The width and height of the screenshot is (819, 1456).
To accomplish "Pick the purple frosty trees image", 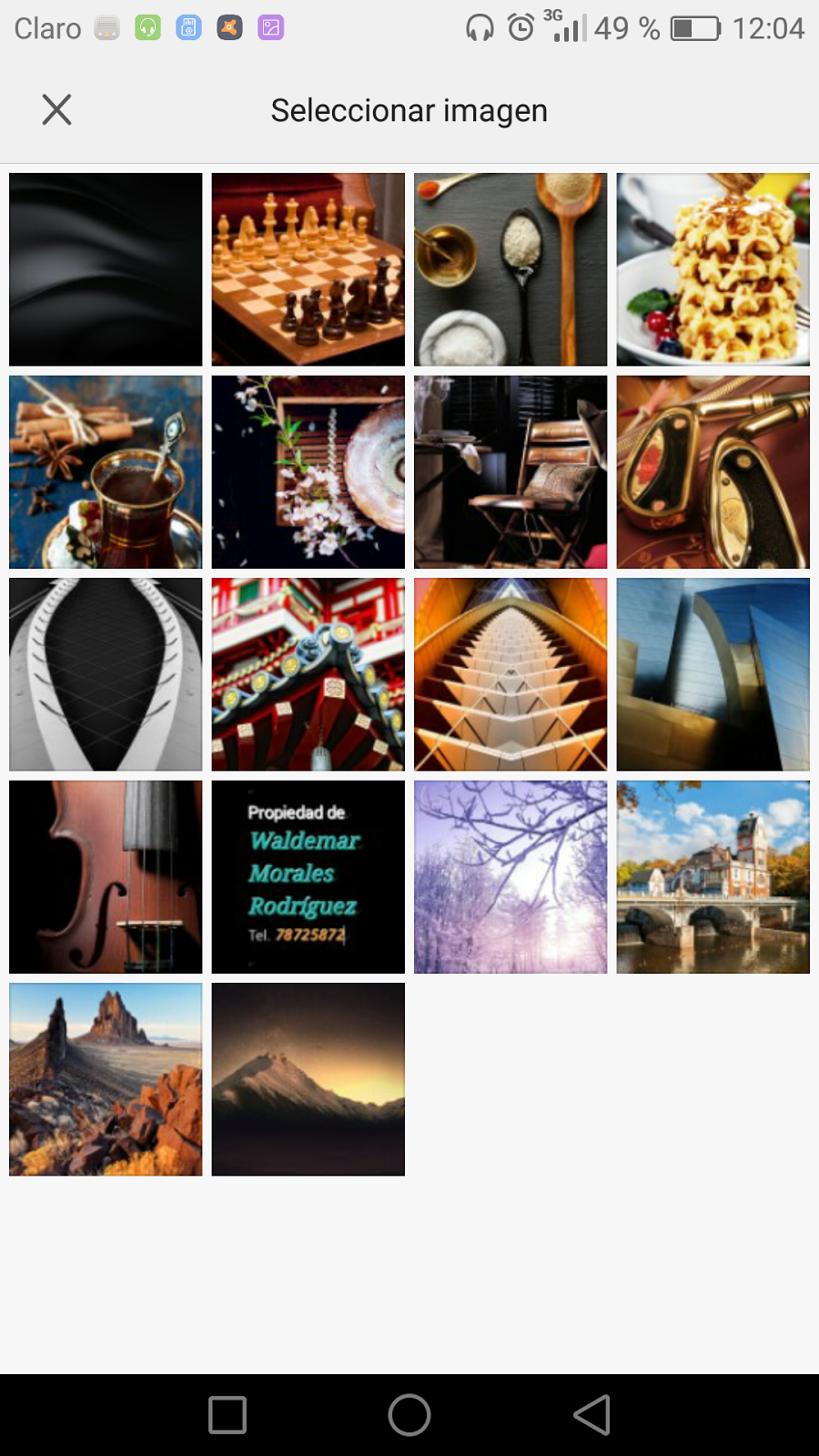I will click(511, 877).
